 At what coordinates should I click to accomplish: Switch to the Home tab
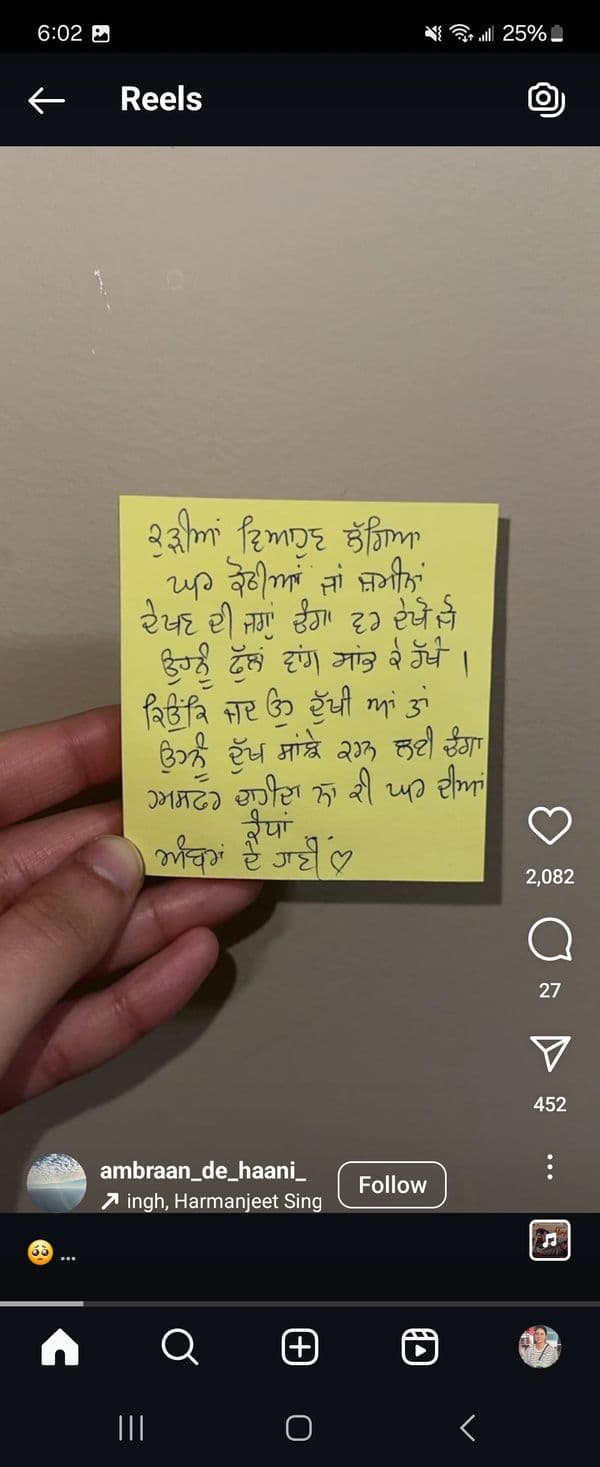pyautogui.click(x=59, y=1347)
